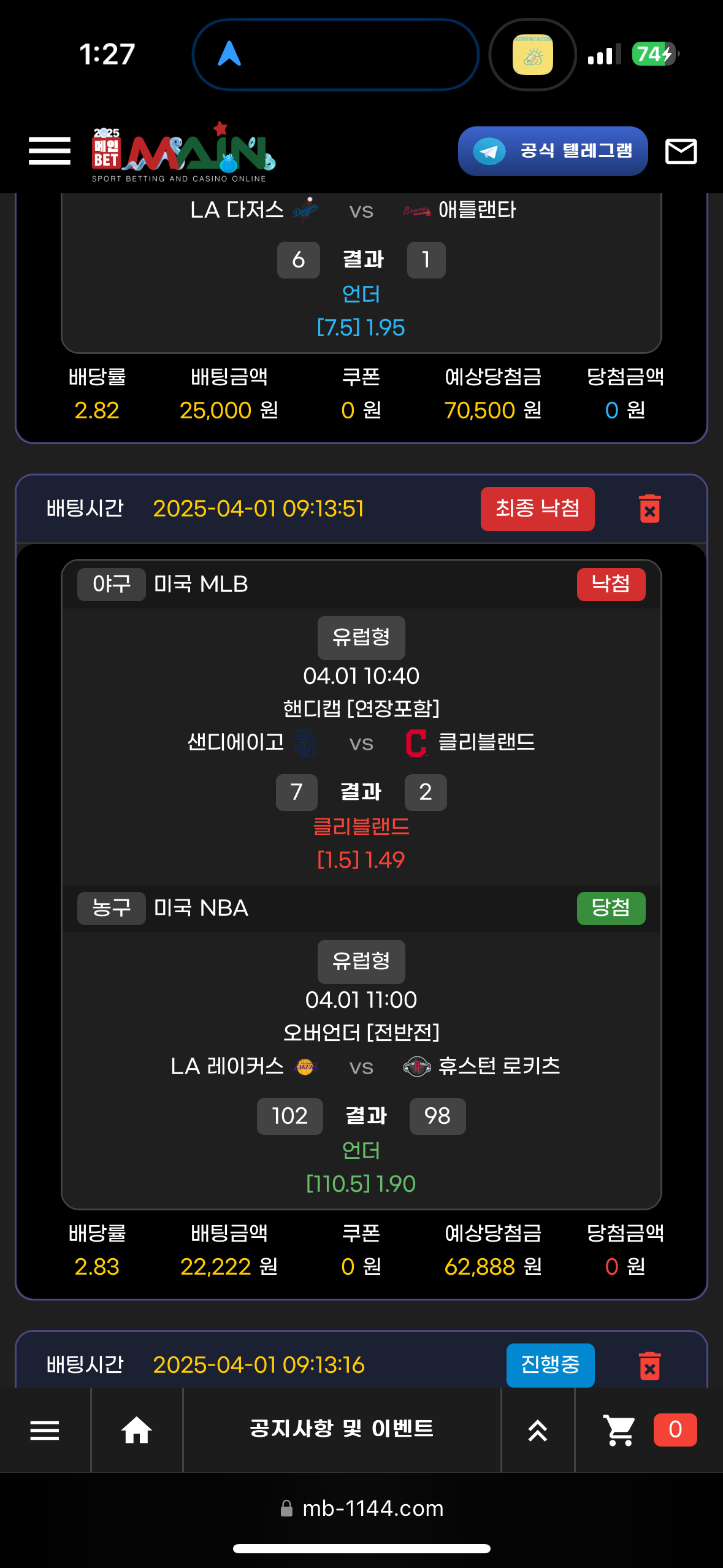Viewport: 723px width, 1568px height.
Task: Open 공지사항 및 이벤트
Action: (x=342, y=1429)
